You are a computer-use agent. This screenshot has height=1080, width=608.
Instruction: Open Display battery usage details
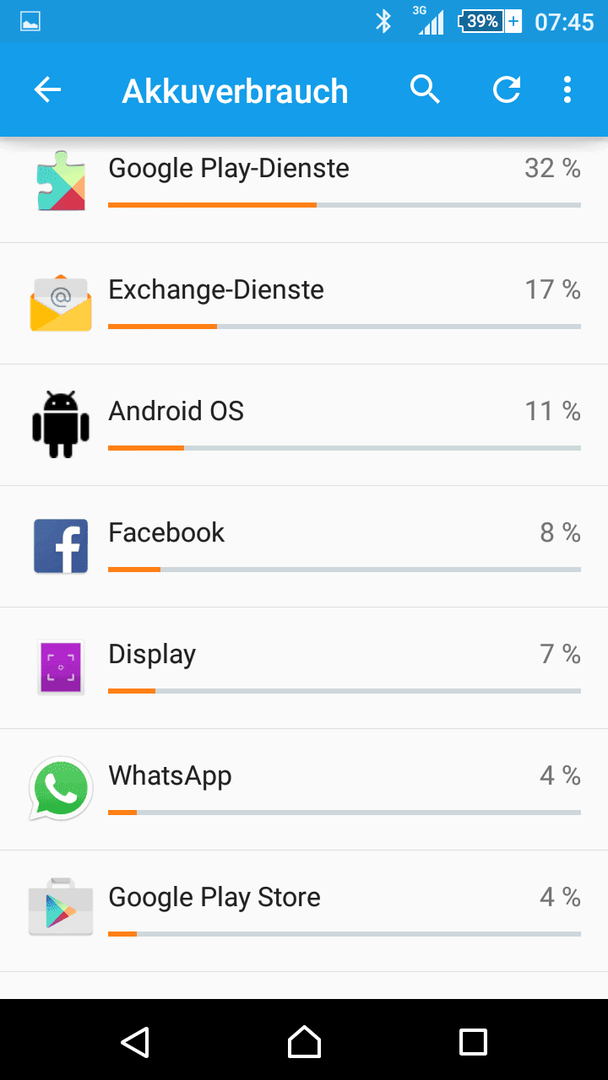tap(304, 667)
